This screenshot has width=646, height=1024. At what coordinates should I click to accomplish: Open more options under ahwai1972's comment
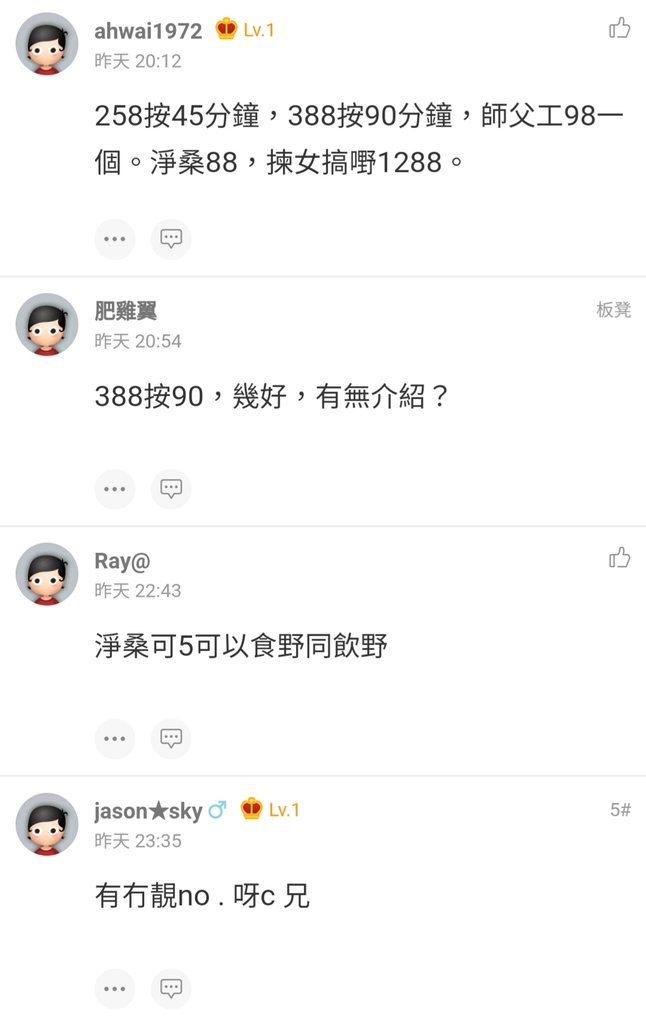(x=115, y=239)
